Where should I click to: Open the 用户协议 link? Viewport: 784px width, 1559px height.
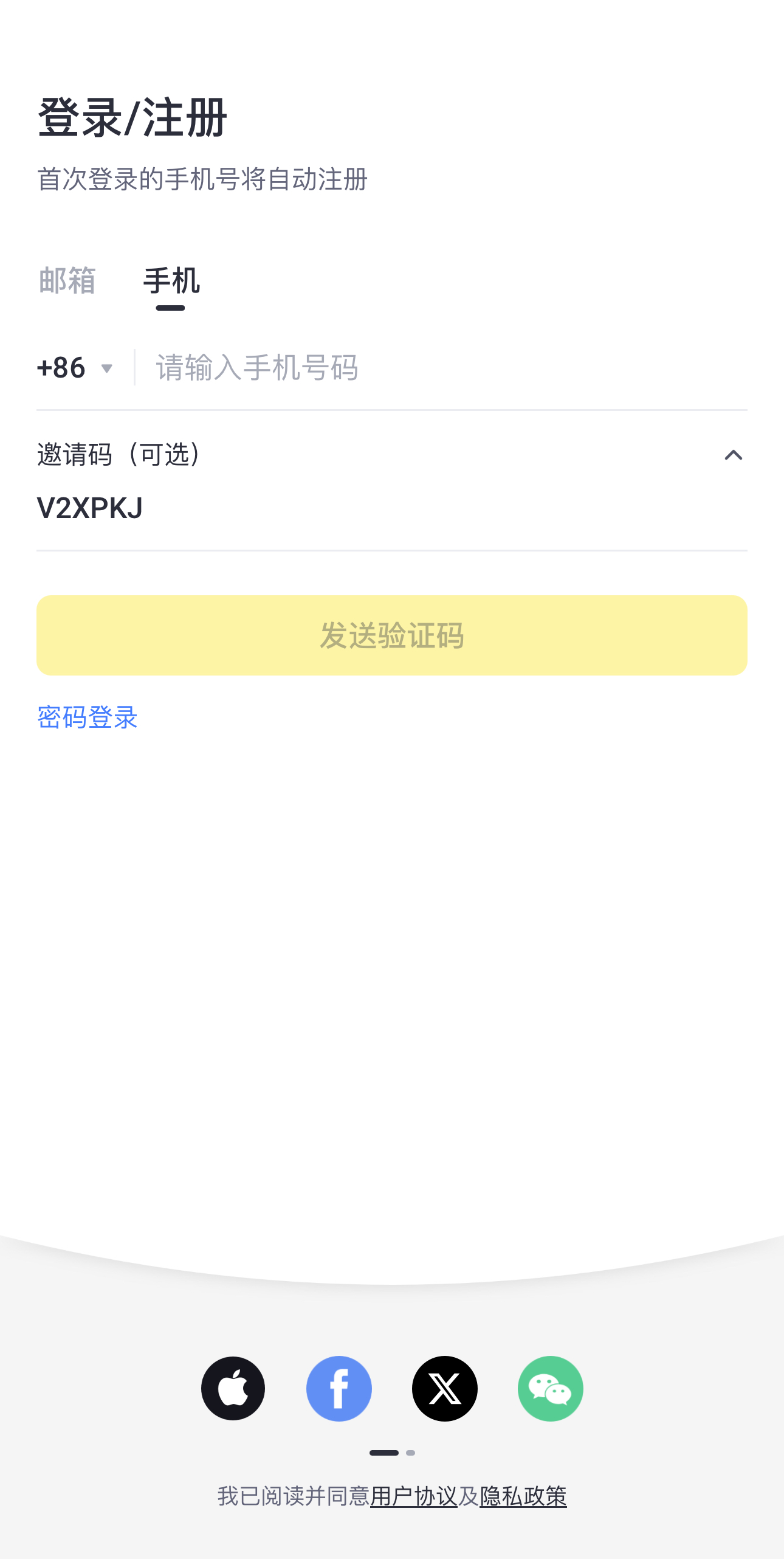point(413,1496)
